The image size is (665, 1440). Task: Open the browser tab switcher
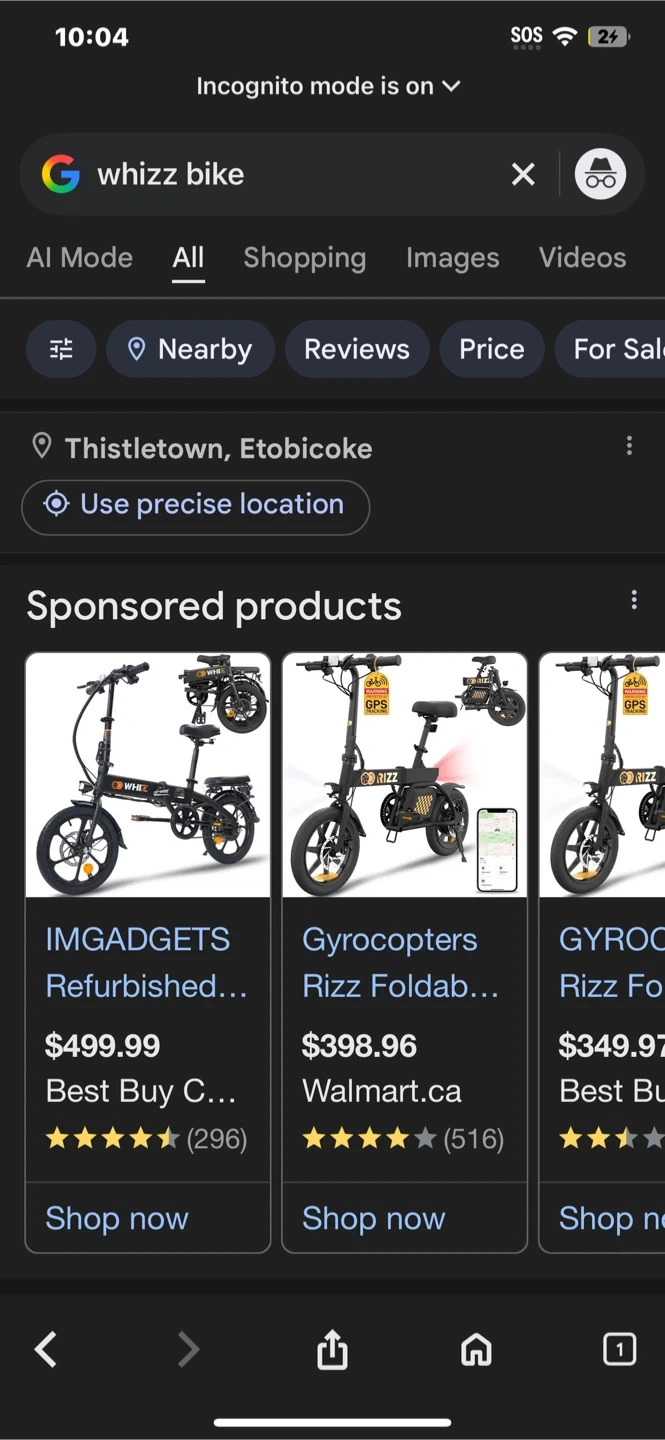[x=619, y=1350]
